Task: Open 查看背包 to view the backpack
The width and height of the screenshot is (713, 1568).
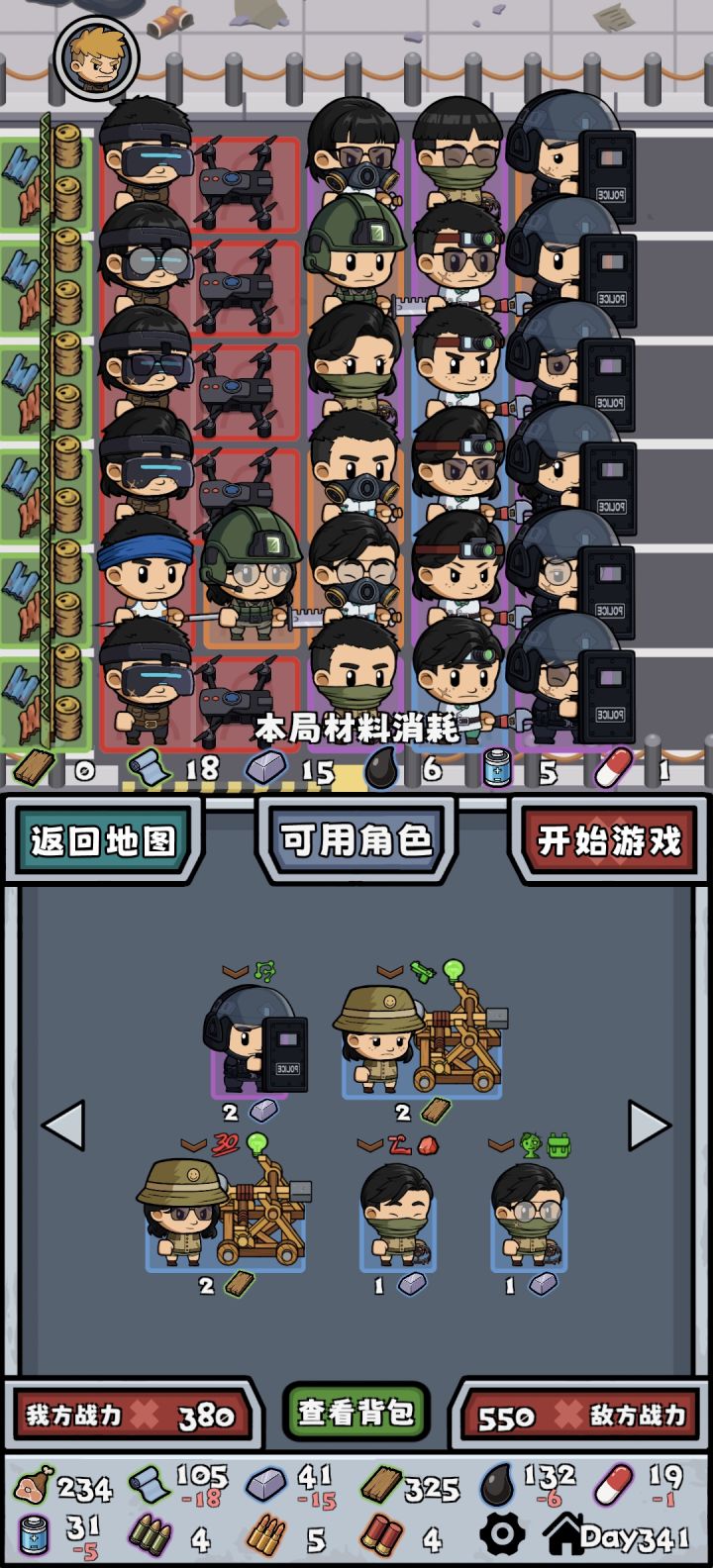Action: (356, 1414)
